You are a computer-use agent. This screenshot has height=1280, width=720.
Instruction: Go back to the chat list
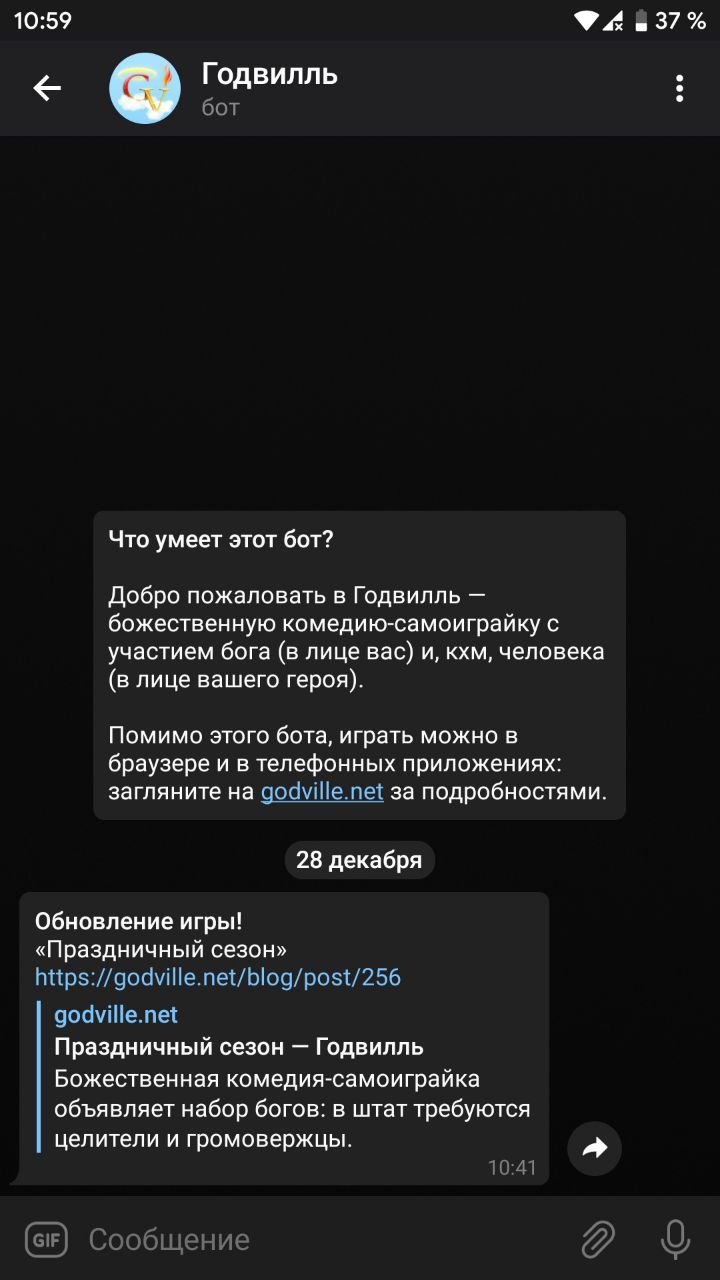[x=47, y=89]
